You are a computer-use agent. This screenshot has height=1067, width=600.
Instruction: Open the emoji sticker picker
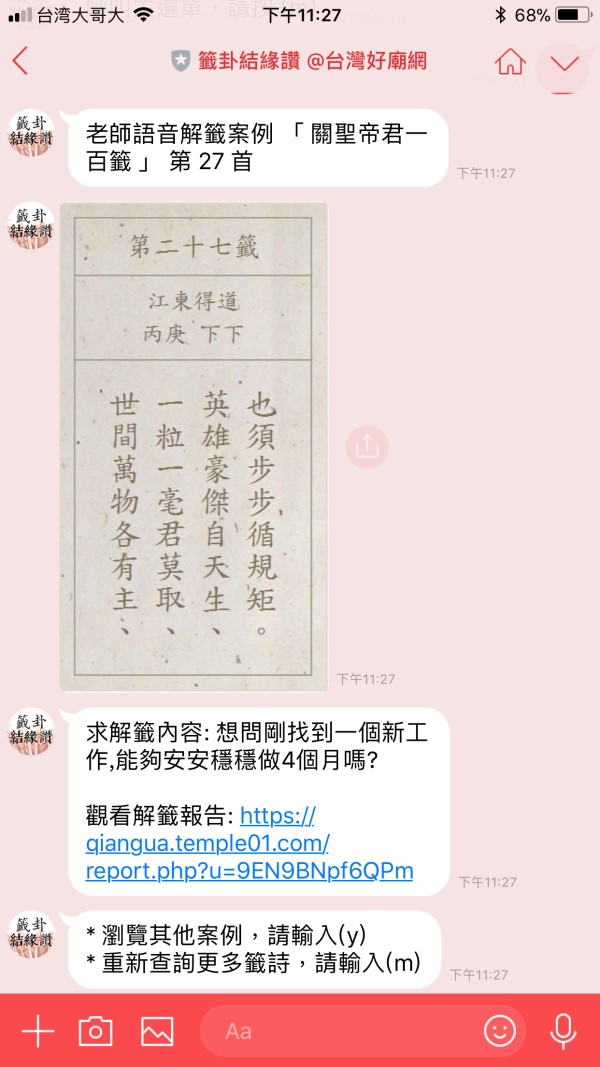click(500, 1030)
